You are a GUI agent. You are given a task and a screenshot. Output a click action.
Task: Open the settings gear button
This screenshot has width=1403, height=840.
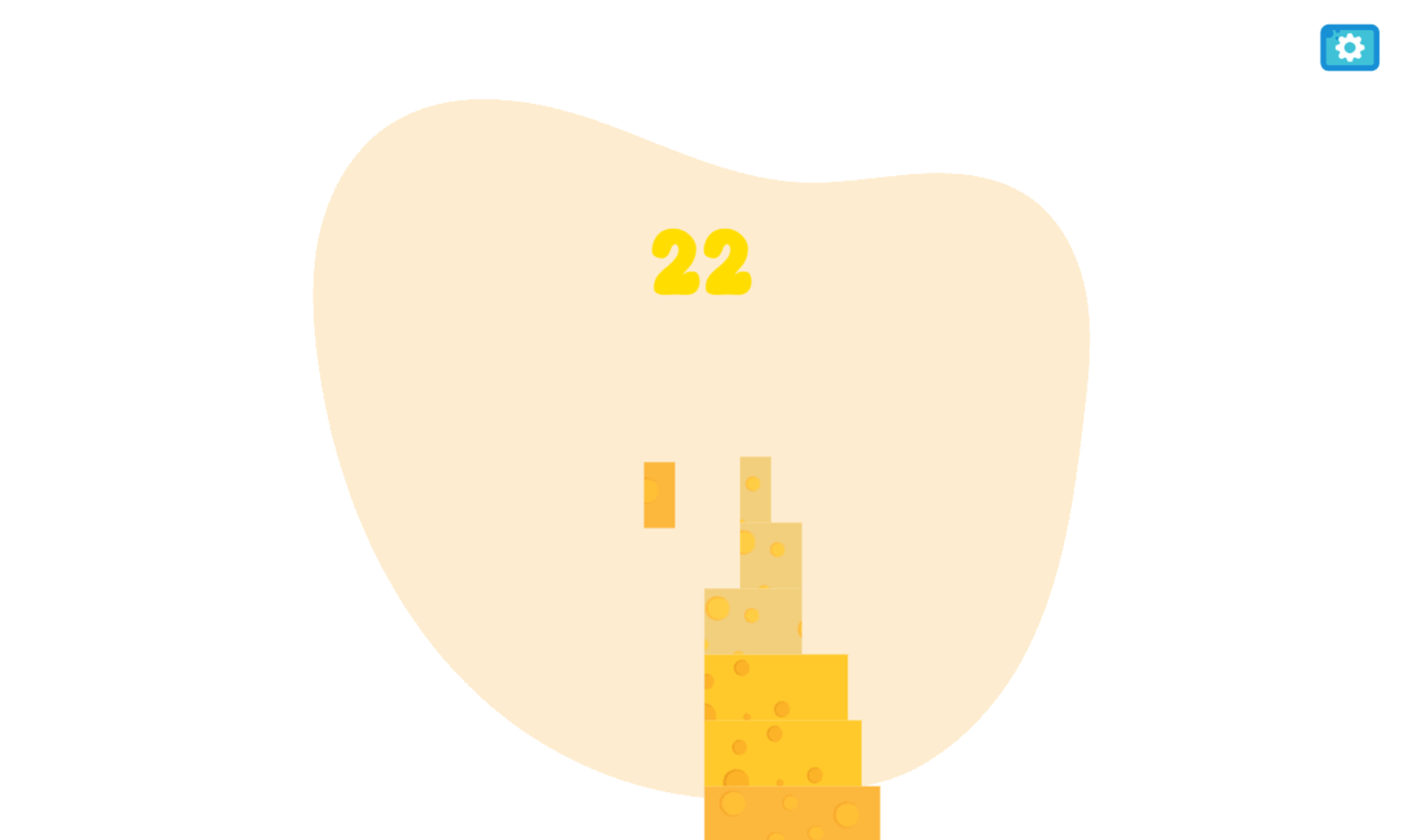tap(1349, 48)
